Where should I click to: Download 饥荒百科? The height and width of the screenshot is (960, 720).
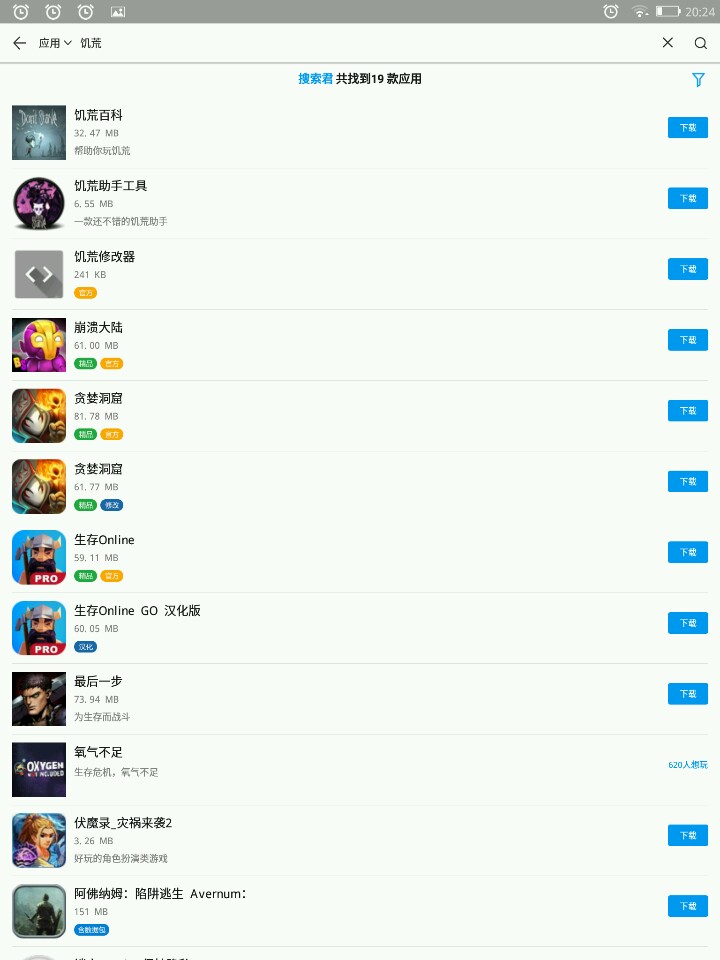click(688, 128)
